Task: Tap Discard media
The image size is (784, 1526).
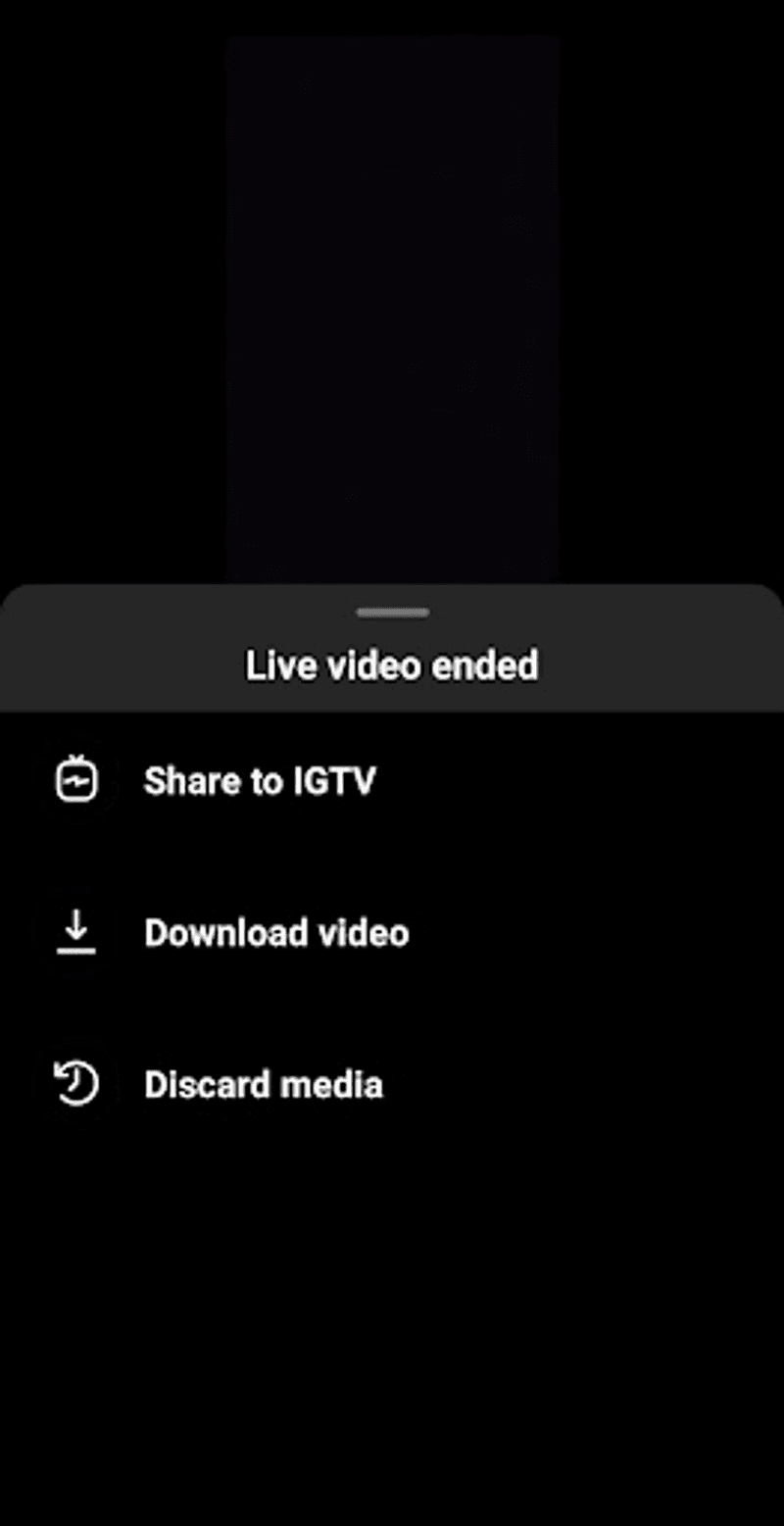Action: click(x=392, y=1085)
